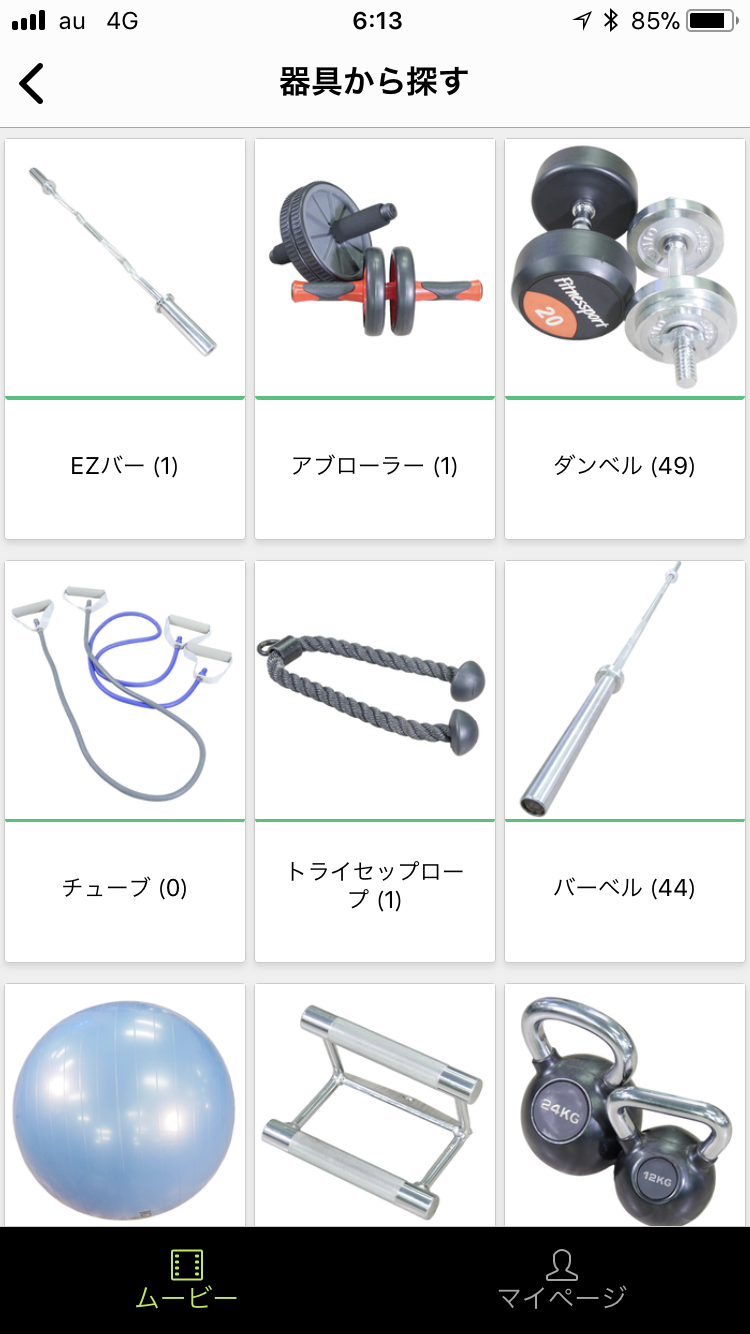Screen dimensions: 750x1334
Task: Tap the kettlebell equipment card
Action: point(624,1105)
